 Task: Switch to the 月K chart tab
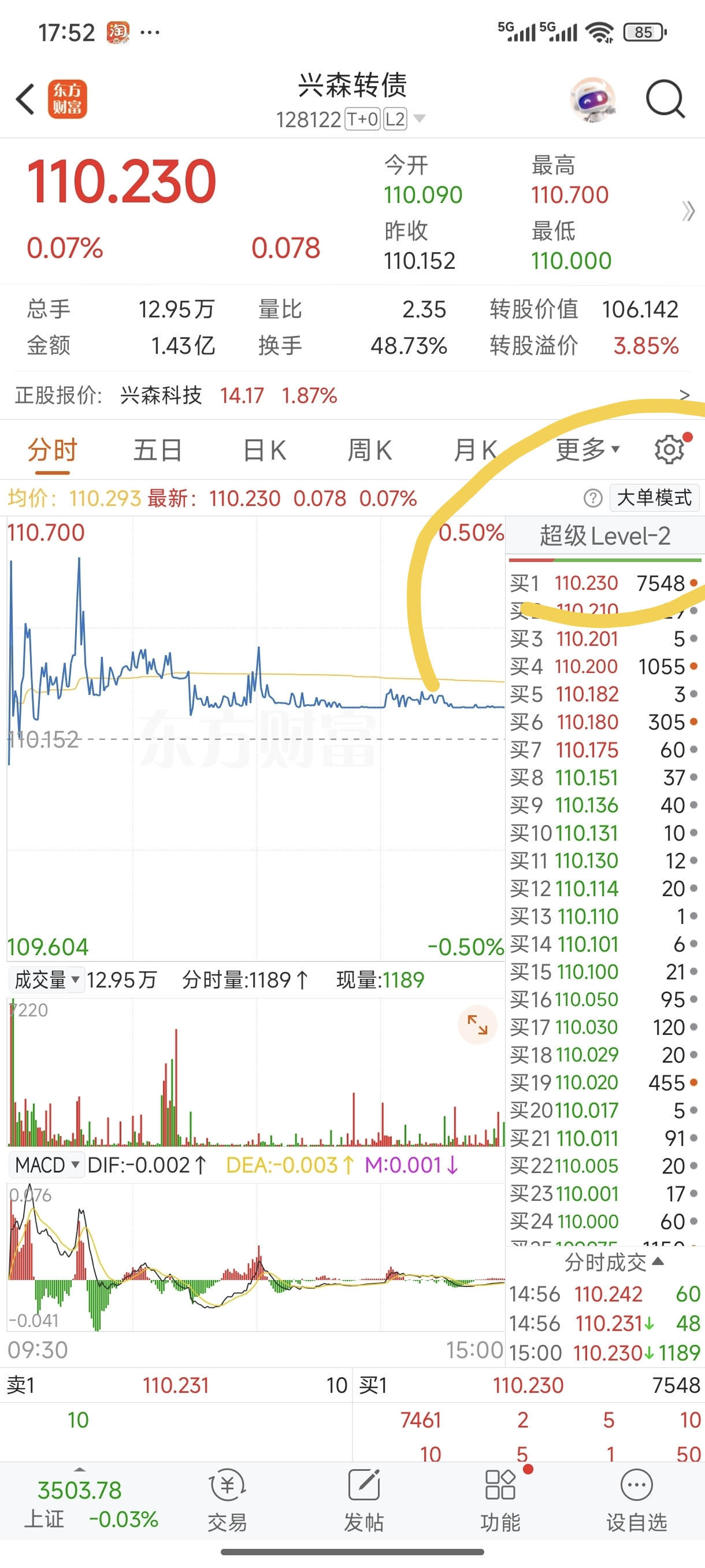[x=475, y=451]
